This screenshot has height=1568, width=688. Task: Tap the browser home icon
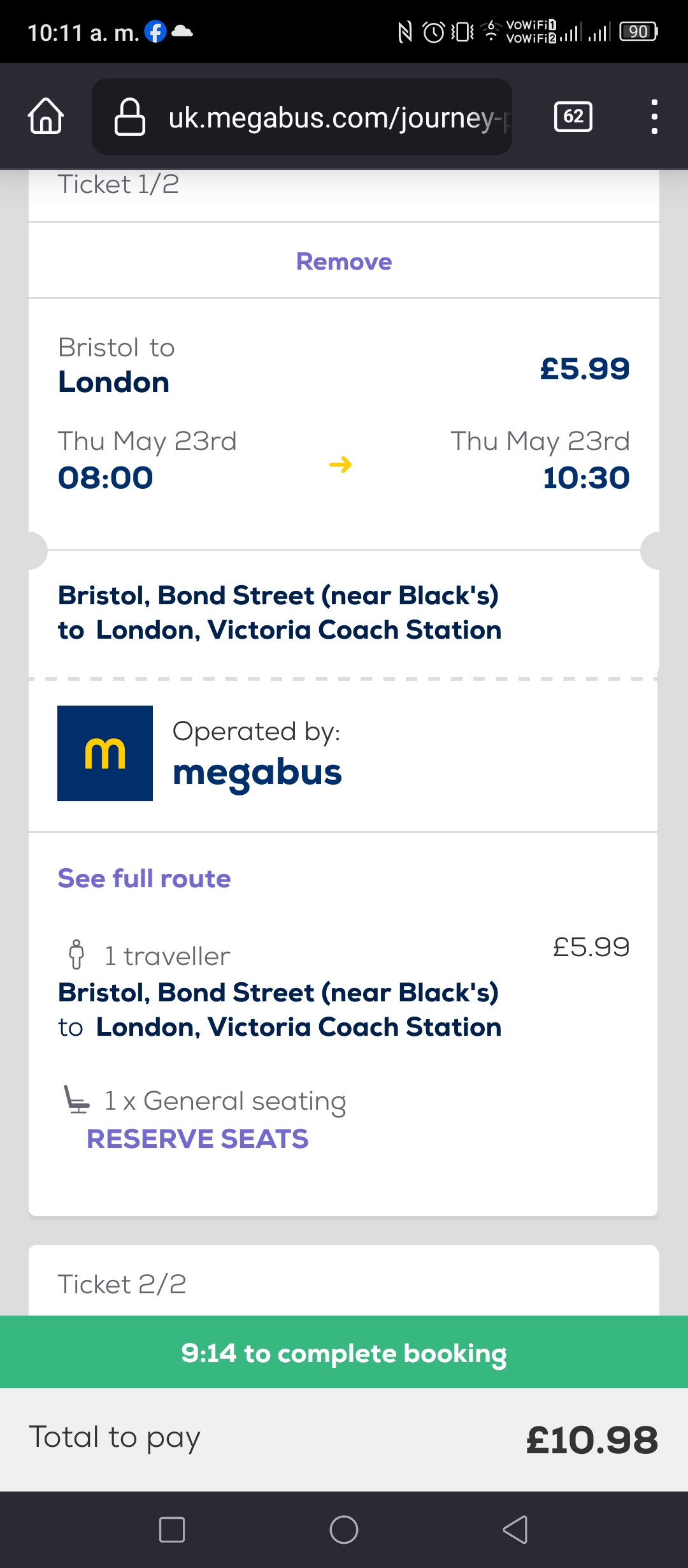tap(46, 116)
